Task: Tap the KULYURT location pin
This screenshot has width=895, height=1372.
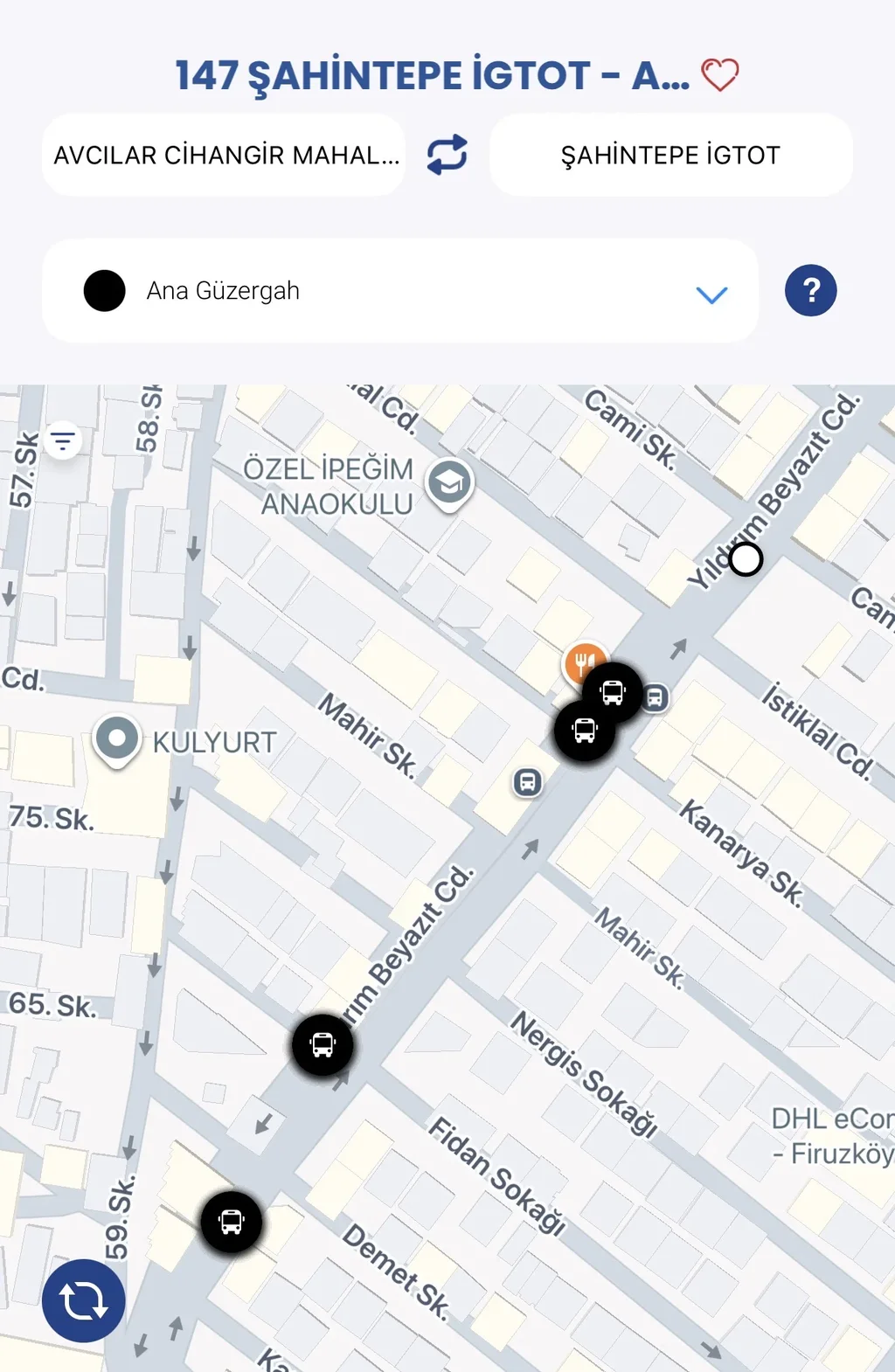Action: (116, 739)
